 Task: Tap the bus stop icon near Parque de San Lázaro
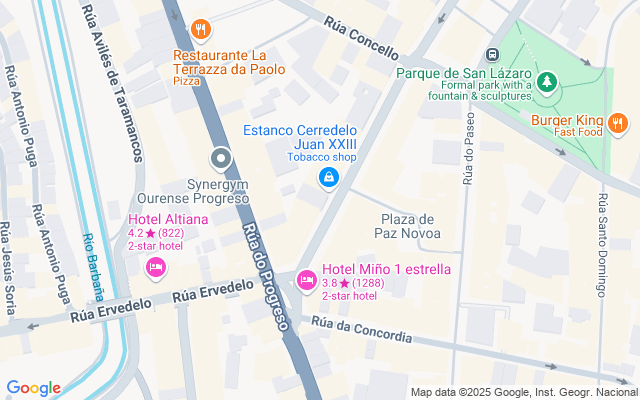tap(492, 54)
